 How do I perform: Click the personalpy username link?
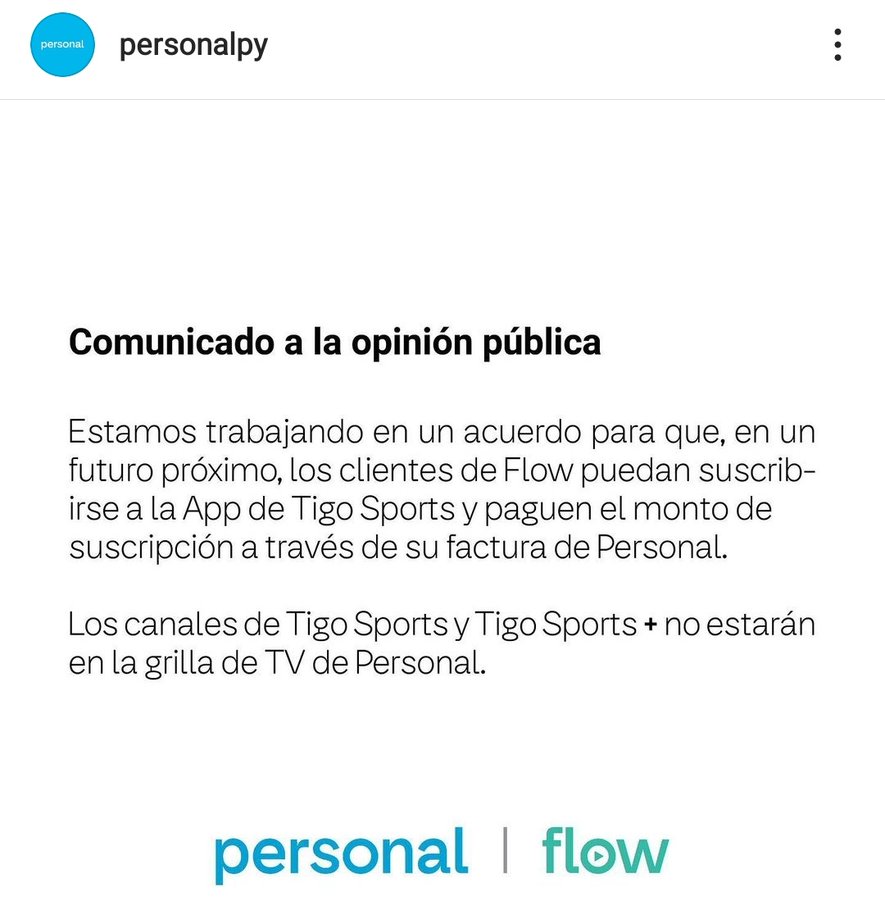[193, 44]
